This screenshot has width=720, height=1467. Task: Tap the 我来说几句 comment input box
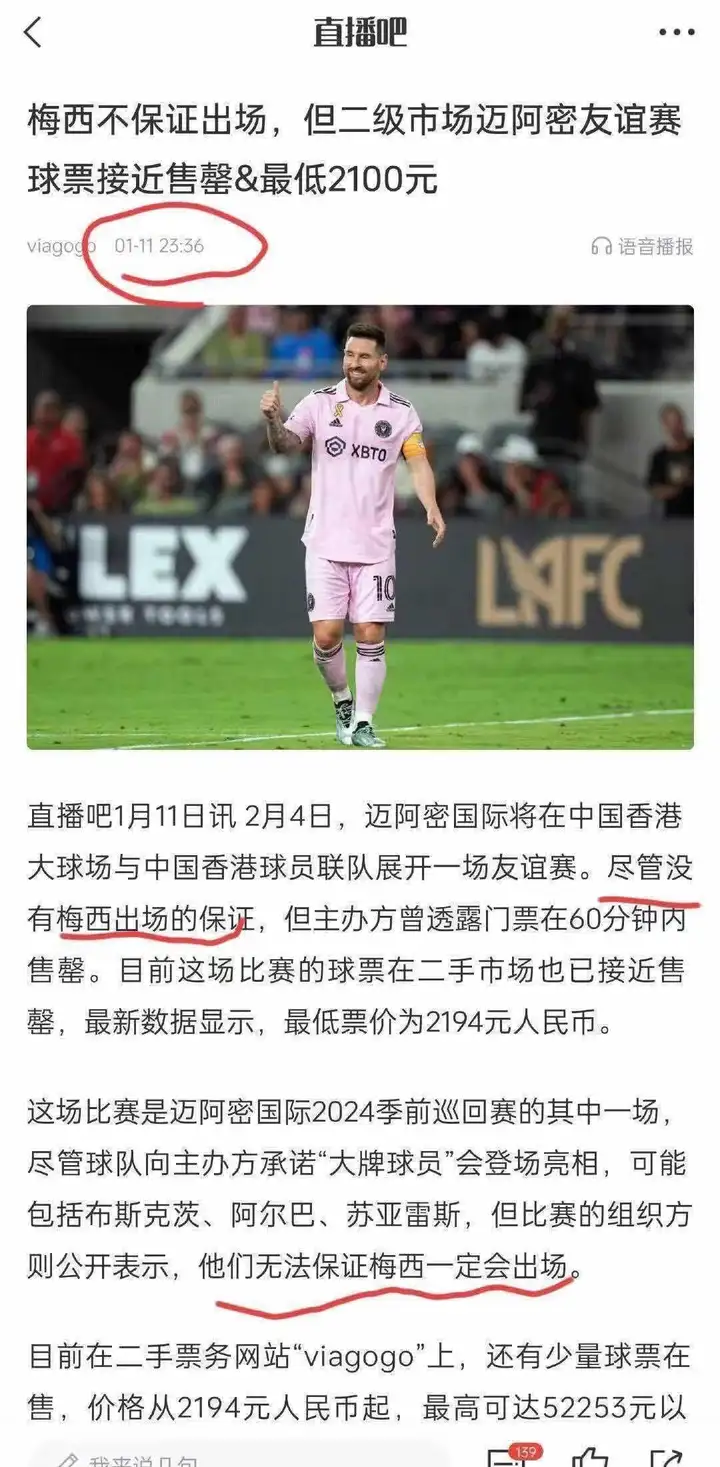click(240, 1458)
